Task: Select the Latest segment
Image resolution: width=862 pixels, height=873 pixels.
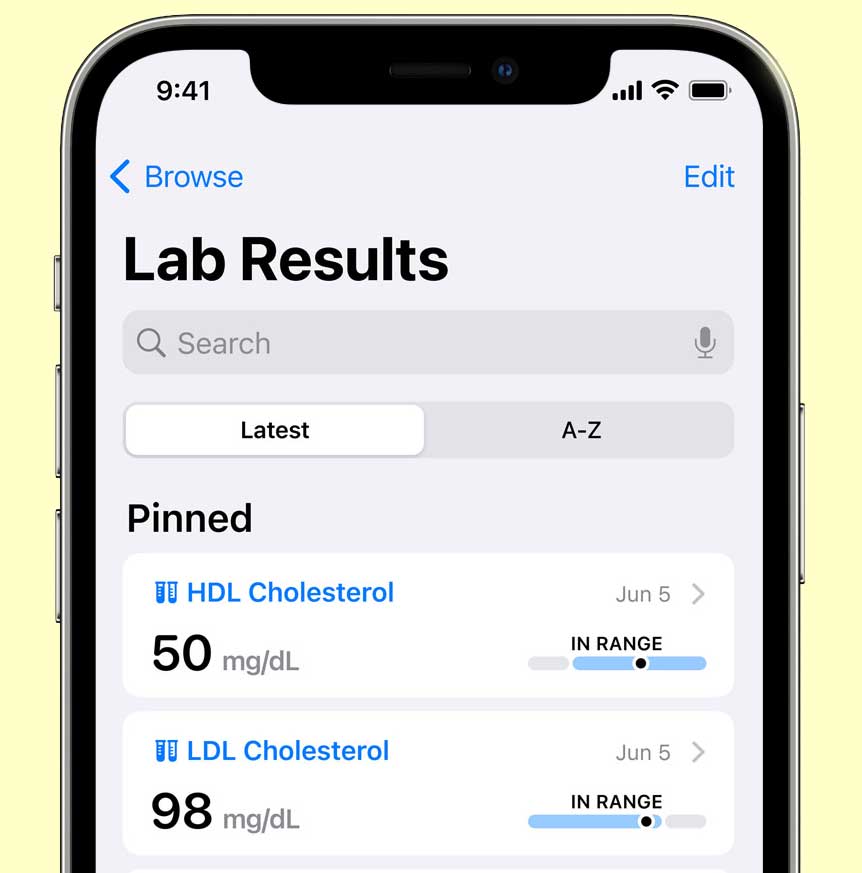Action: [x=275, y=430]
